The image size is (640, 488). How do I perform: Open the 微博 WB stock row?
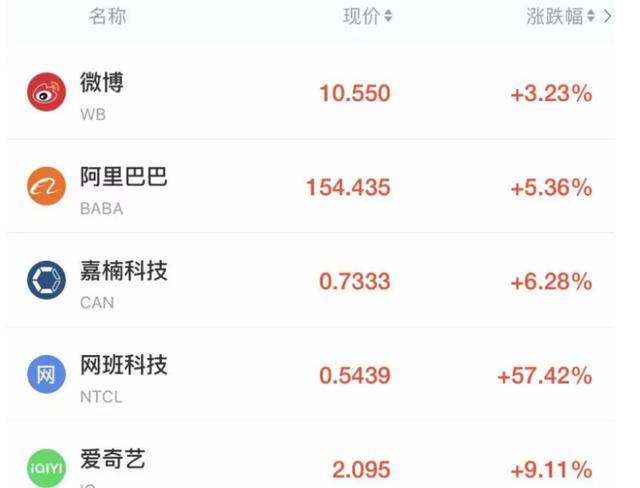pos(310,94)
